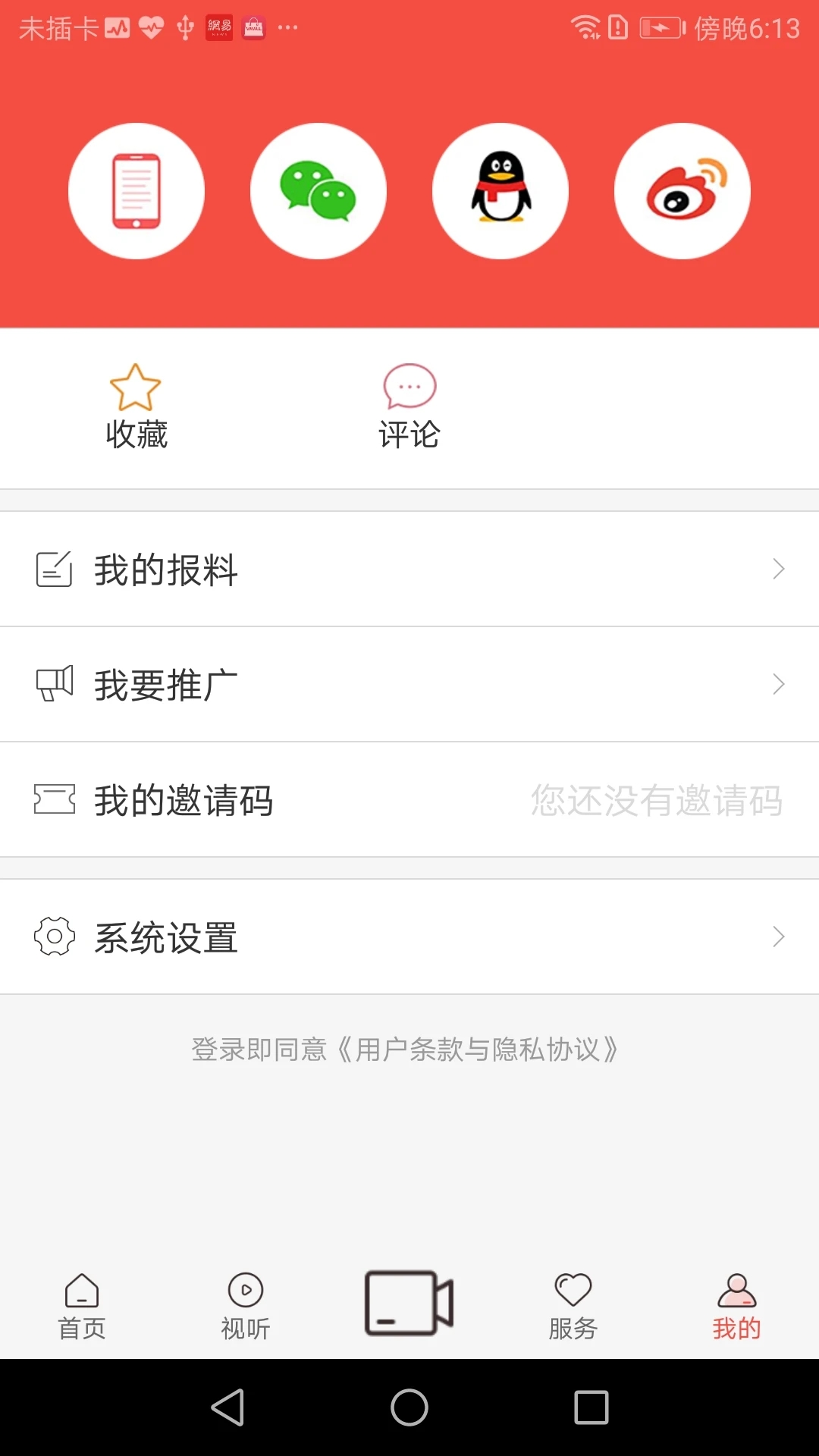Open 我的报料 edit icon
The image size is (819, 1456).
click(54, 569)
